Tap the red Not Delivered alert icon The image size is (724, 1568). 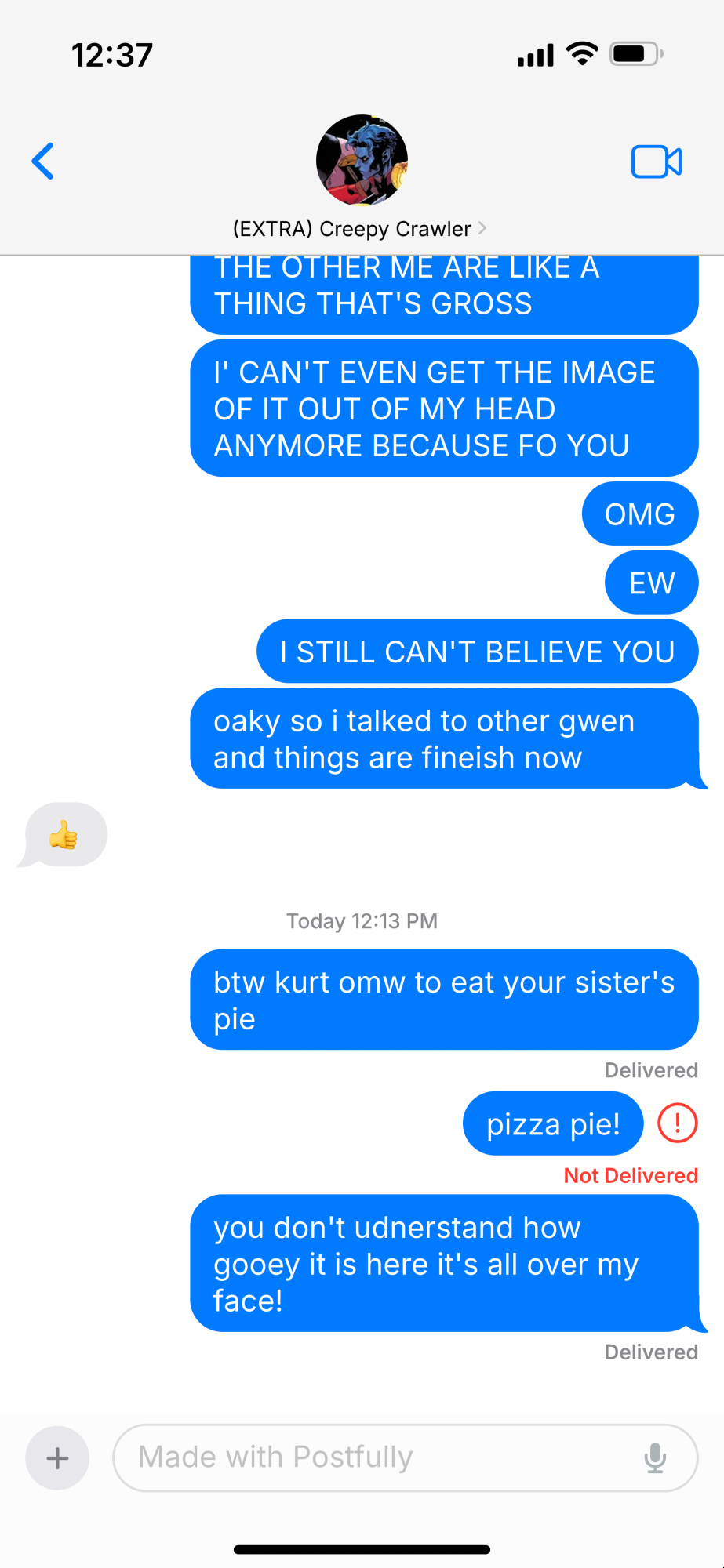677,1123
